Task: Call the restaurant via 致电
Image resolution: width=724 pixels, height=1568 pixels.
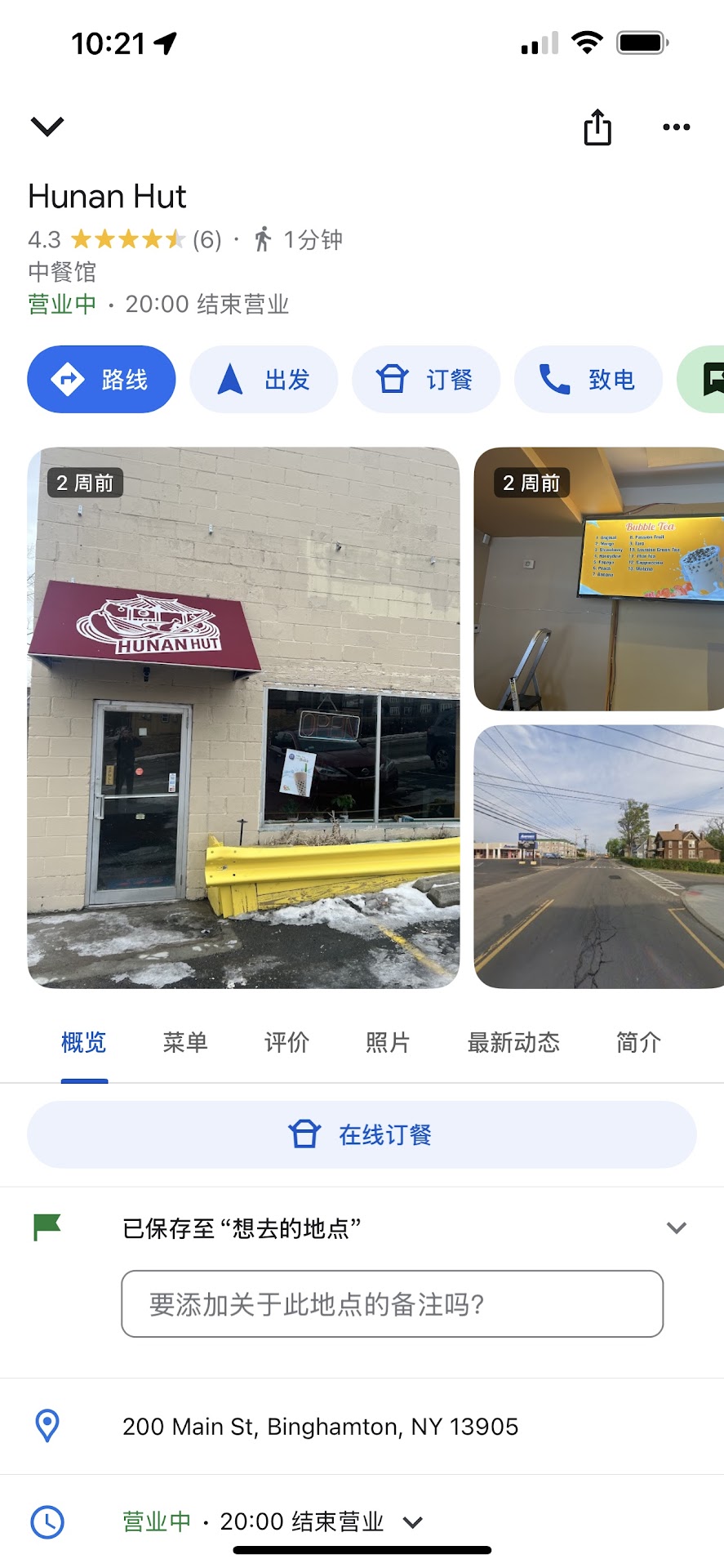Action: [588, 380]
